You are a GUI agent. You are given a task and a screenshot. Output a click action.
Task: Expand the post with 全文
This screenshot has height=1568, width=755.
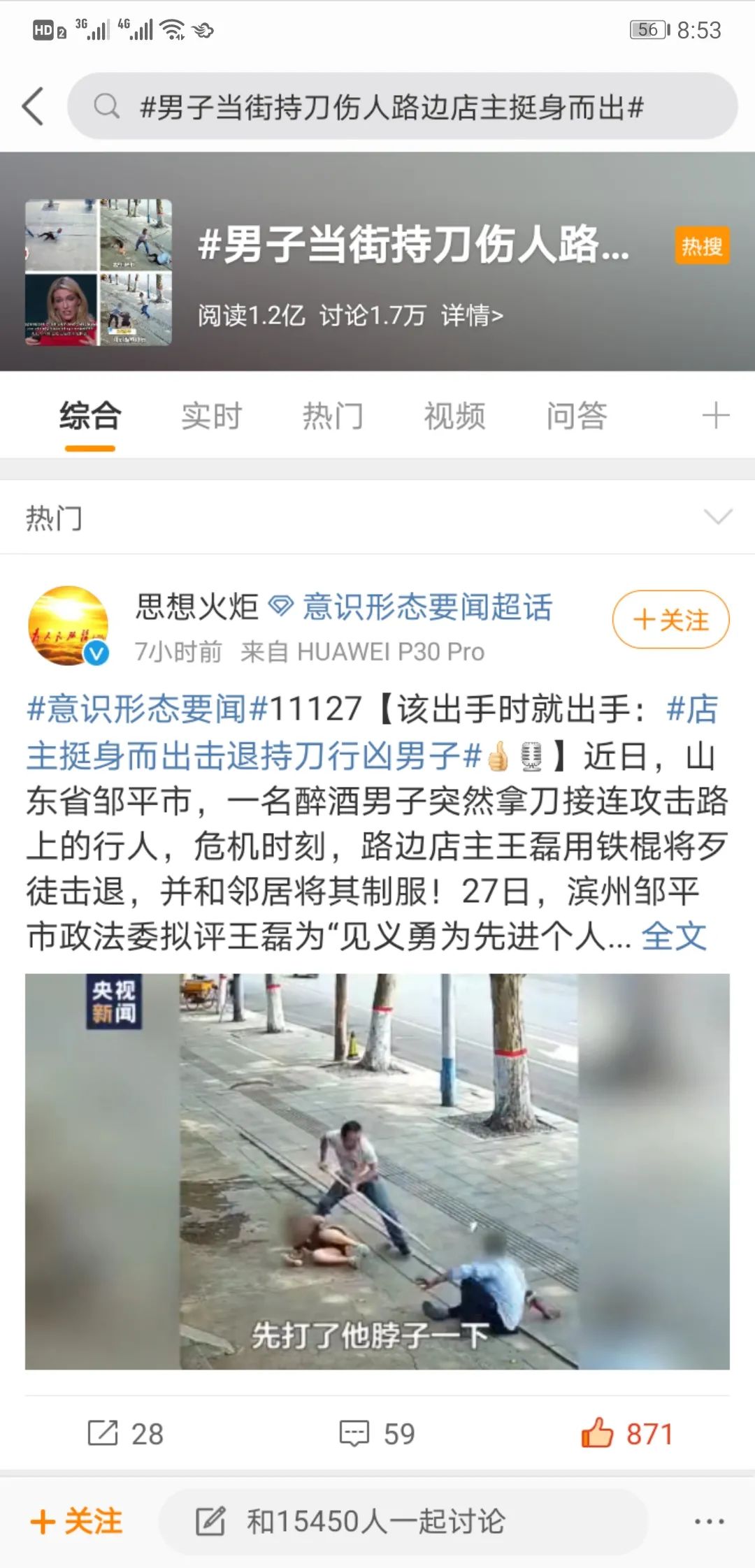tap(674, 936)
